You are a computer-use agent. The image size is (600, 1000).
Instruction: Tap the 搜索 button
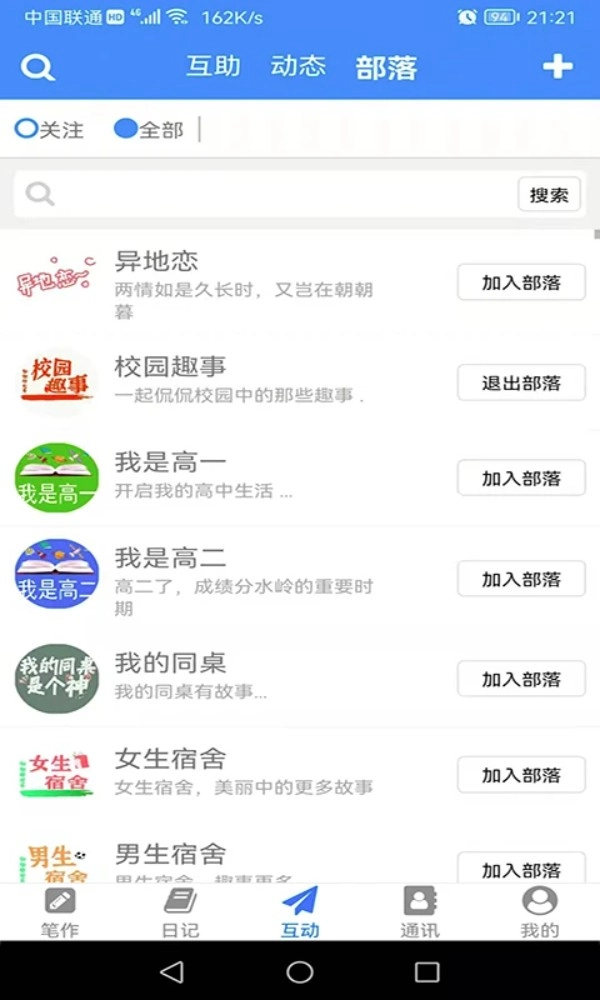pyautogui.click(x=549, y=195)
